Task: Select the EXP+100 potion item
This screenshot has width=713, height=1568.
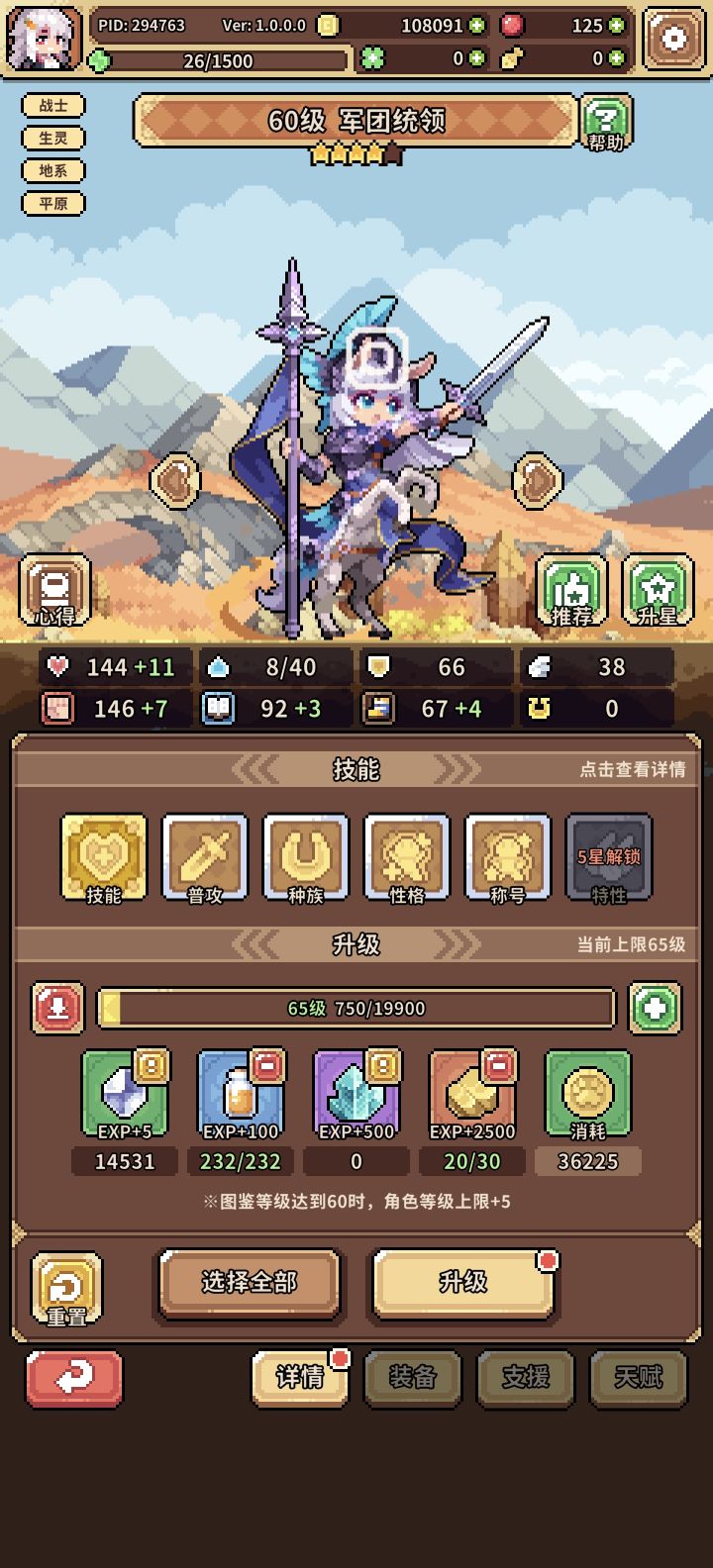Action: click(241, 1095)
